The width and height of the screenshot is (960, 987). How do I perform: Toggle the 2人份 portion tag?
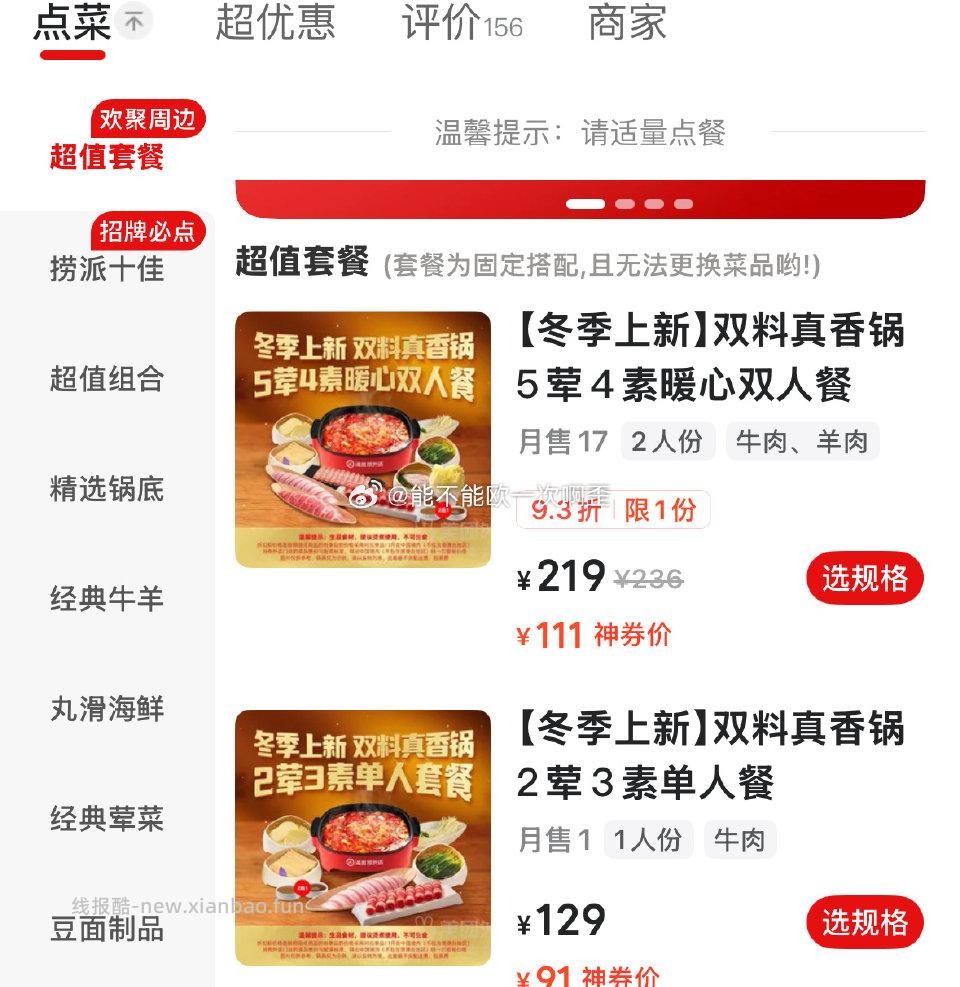[x=667, y=442]
